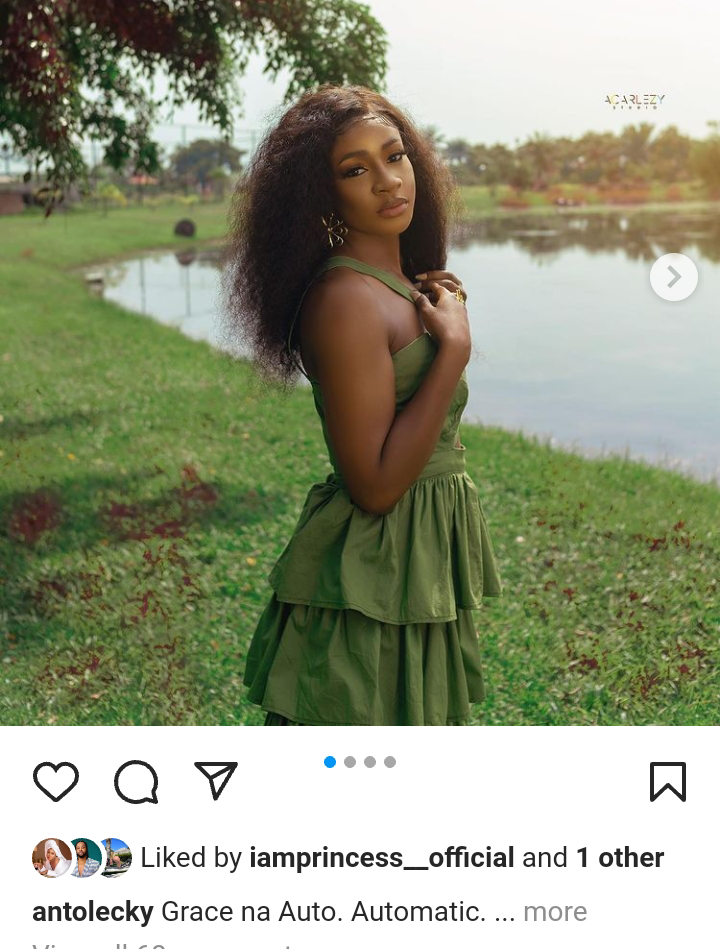Share the post with the paper plane icon
This screenshot has height=949, width=720.
(x=215, y=781)
